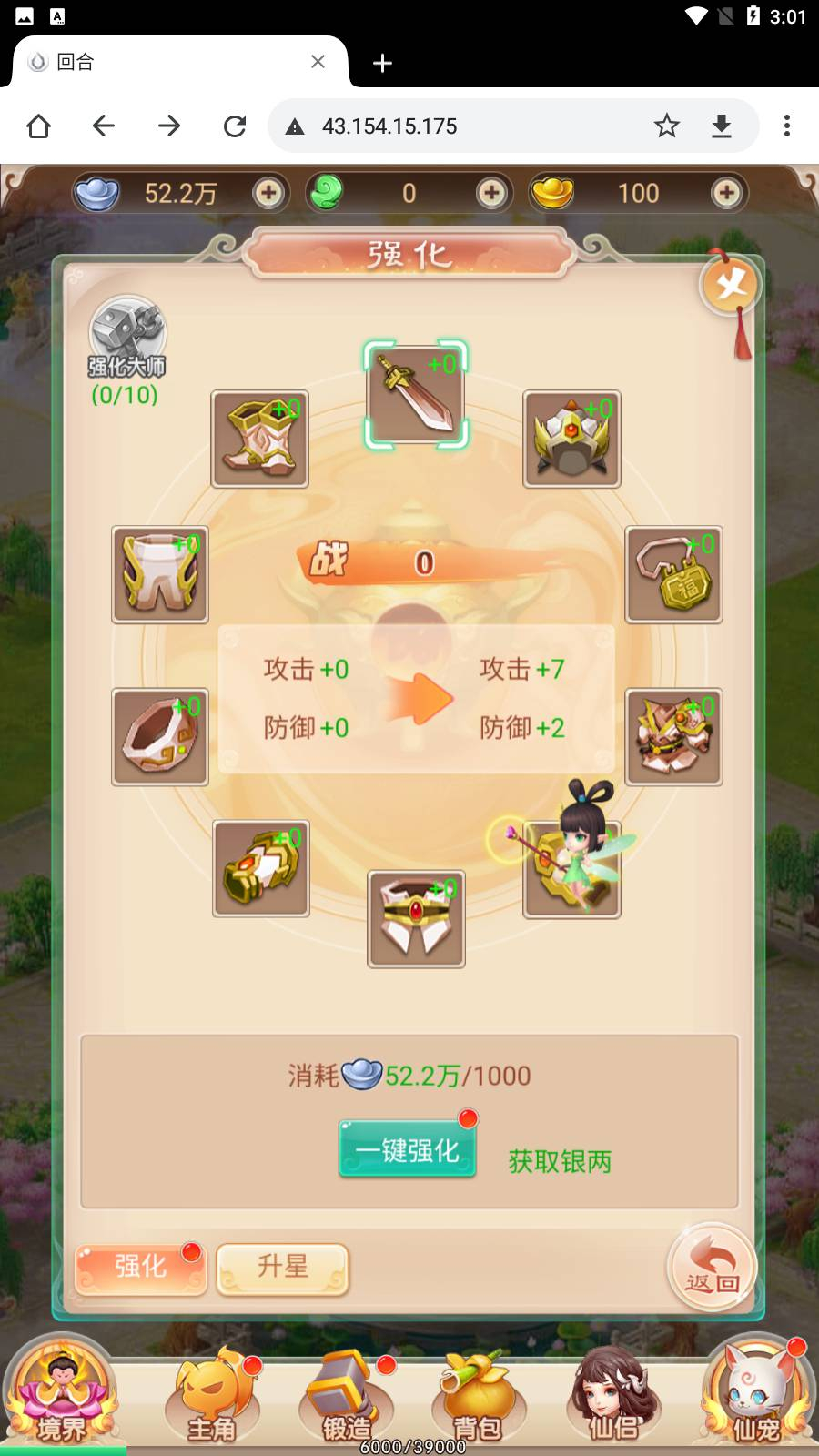Open the 获取银两 link
Viewport: 819px width, 1456px height.
point(560,1161)
